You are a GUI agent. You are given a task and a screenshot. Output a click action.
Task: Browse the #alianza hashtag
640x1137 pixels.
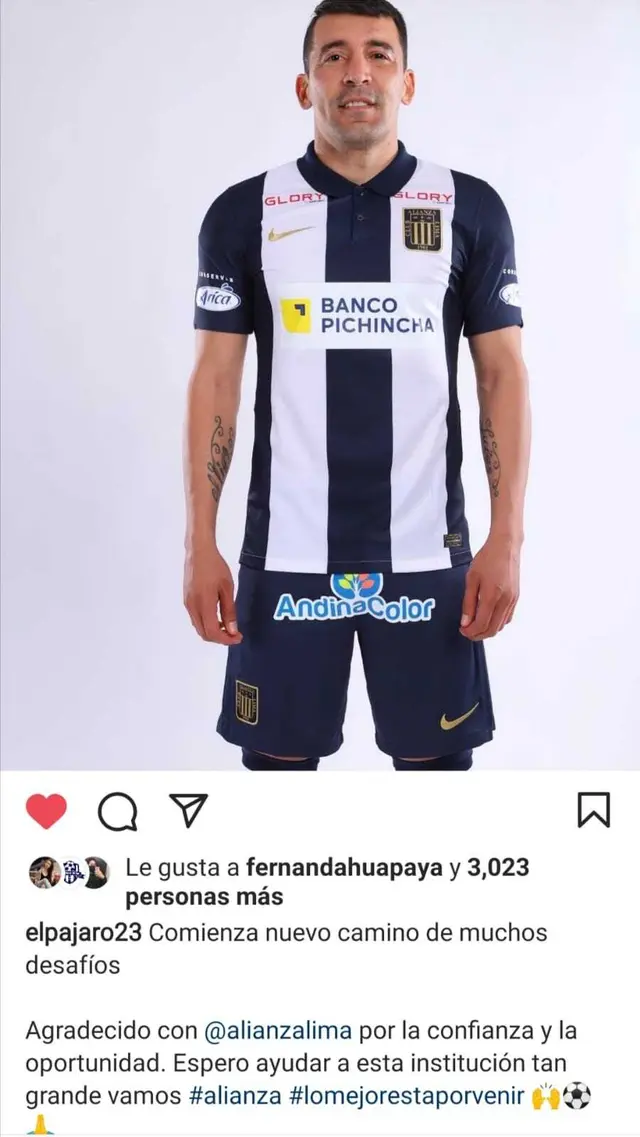click(x=234, y=1095)
